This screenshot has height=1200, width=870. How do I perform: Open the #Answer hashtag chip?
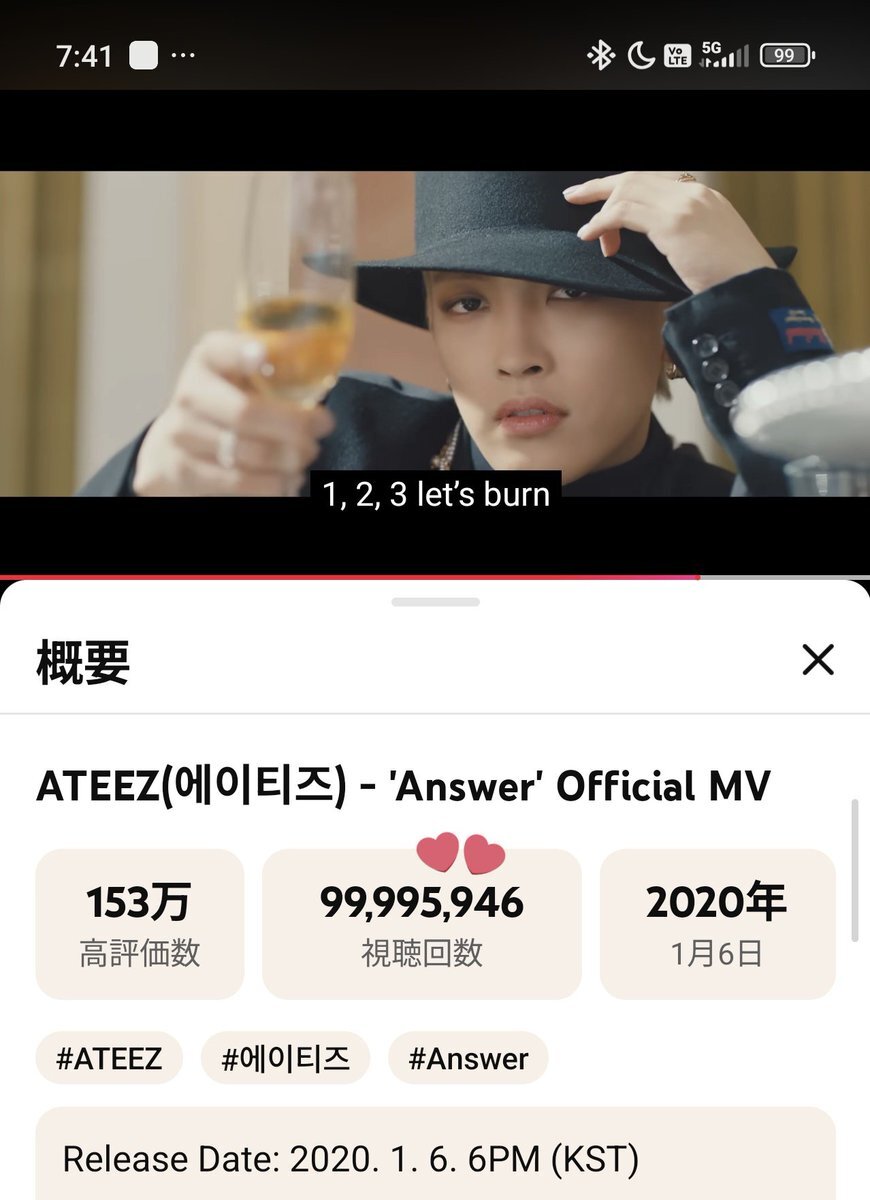(x=468, y=1059)
